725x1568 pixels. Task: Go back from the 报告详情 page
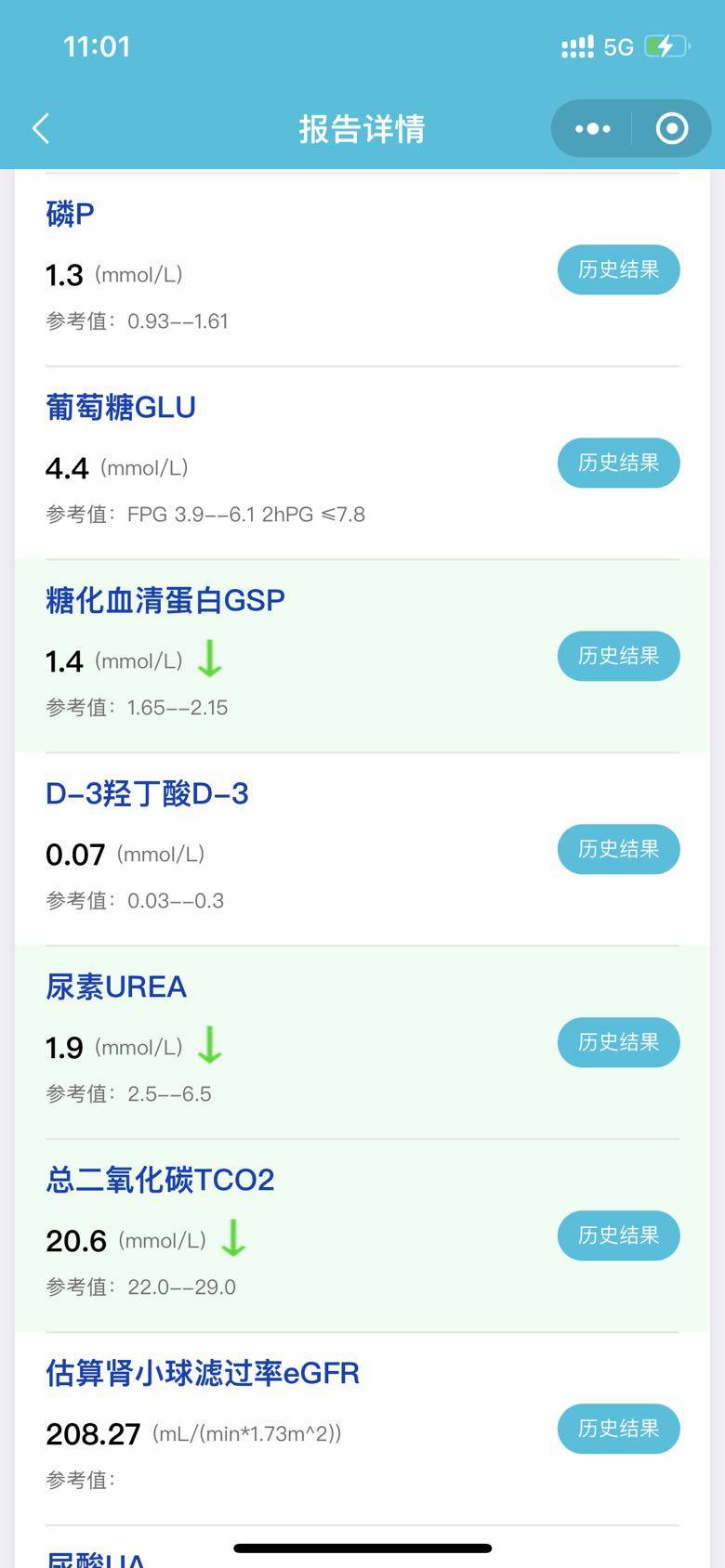41,128
